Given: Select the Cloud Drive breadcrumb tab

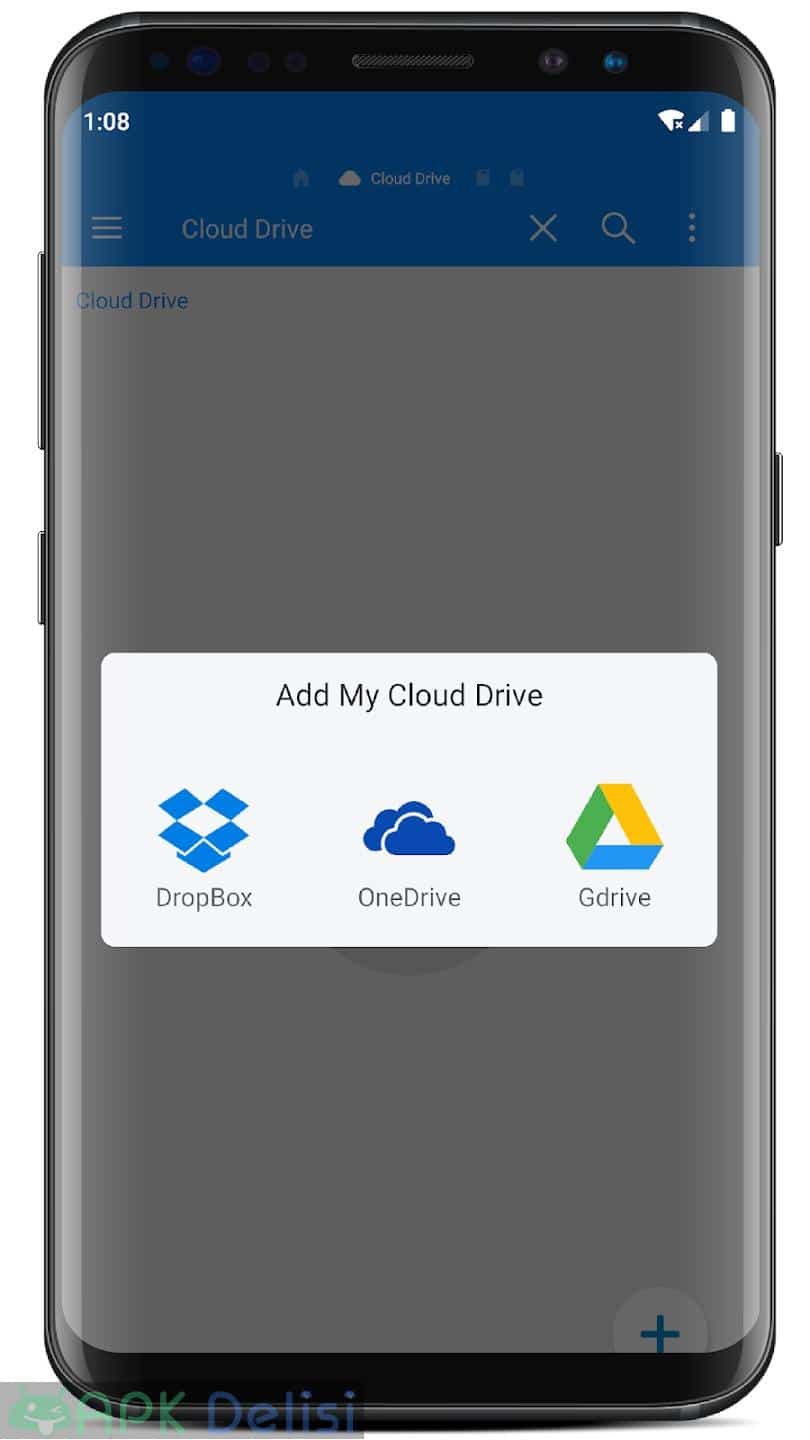Looking at the screenshot, I should click(x=395, y=178).
